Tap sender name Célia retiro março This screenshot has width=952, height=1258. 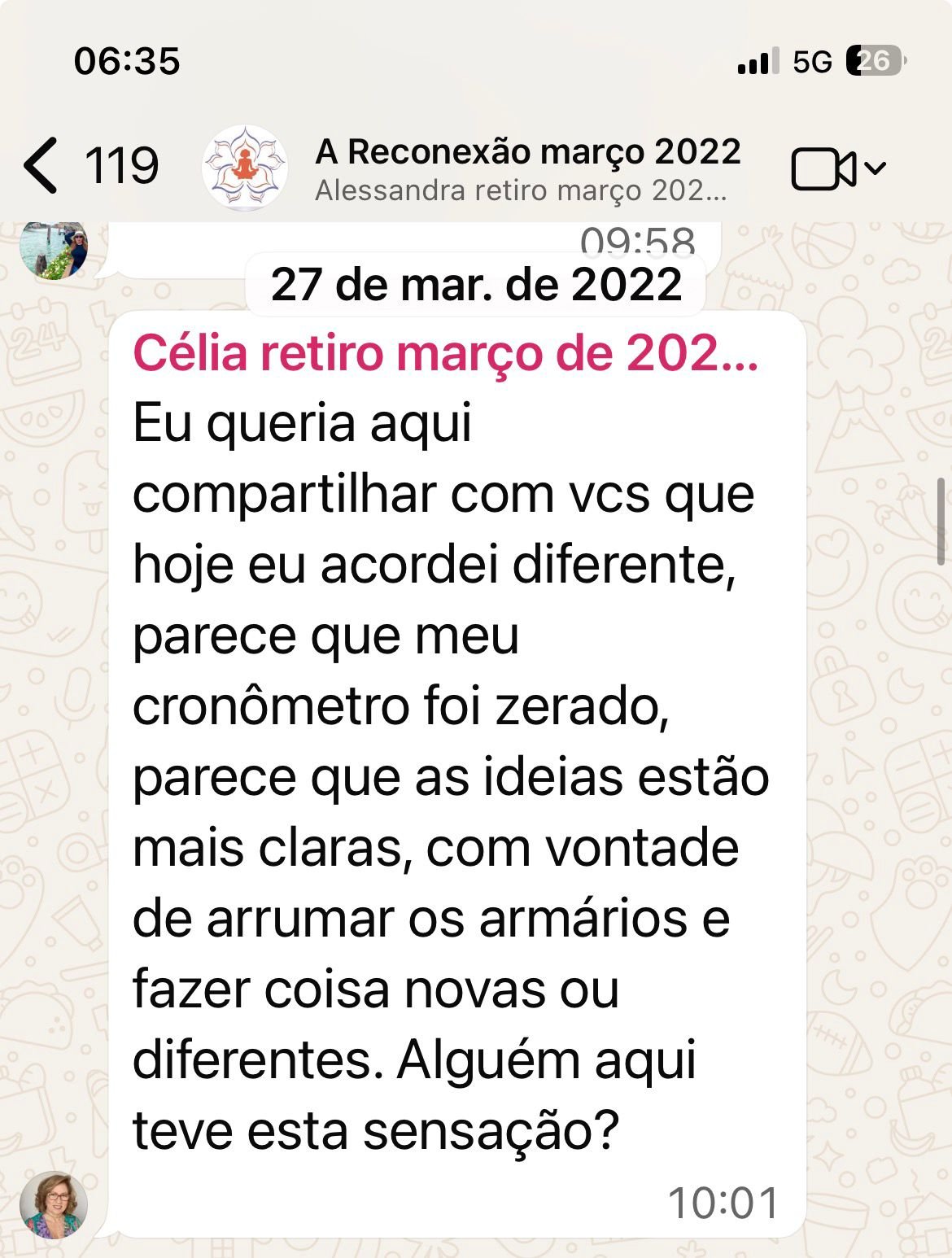click(444, 354)
